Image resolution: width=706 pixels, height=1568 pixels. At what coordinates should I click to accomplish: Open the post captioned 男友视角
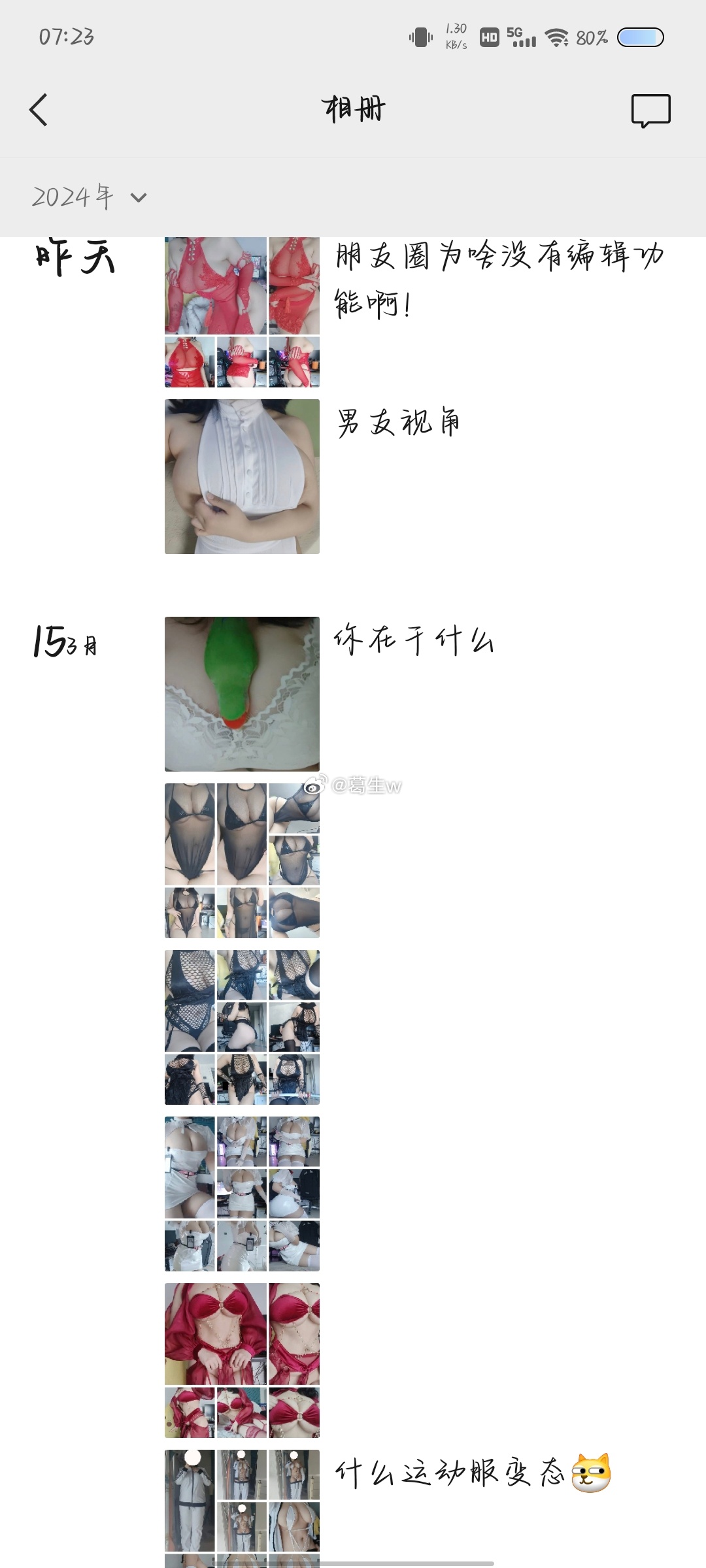[x=397, y=422]
